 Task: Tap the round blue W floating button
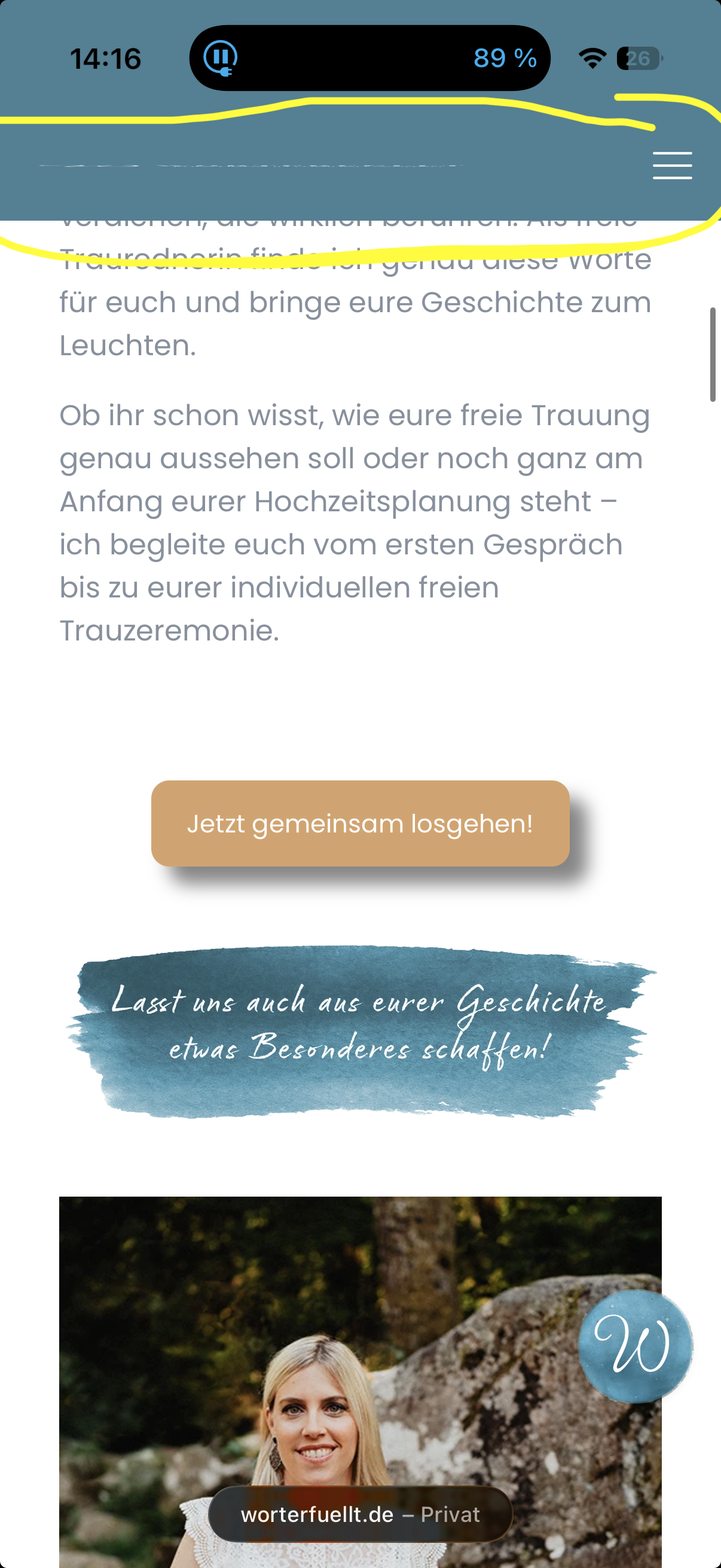click(x=634, y=1345)
